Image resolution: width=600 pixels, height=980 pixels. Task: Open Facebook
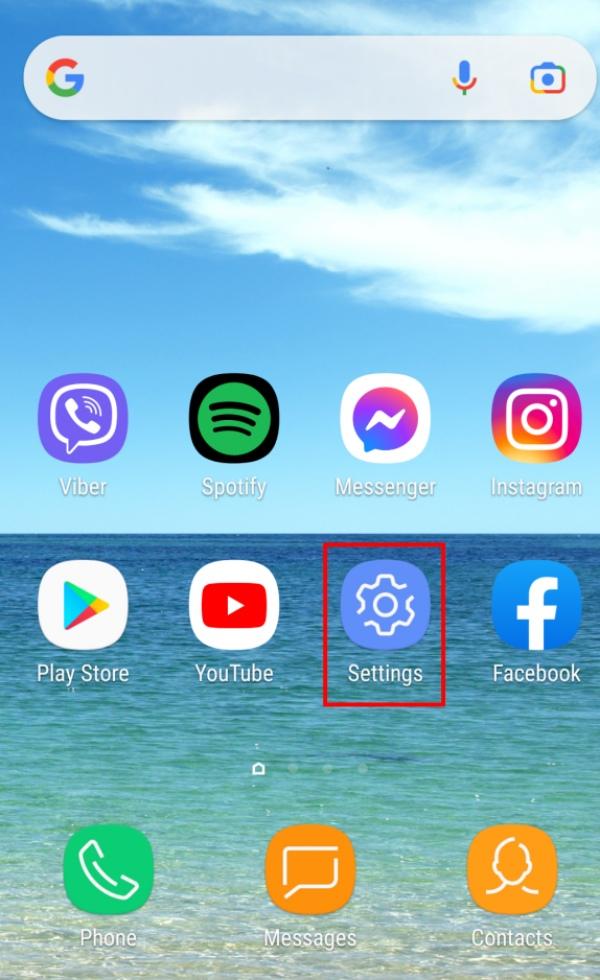[536, 605]
